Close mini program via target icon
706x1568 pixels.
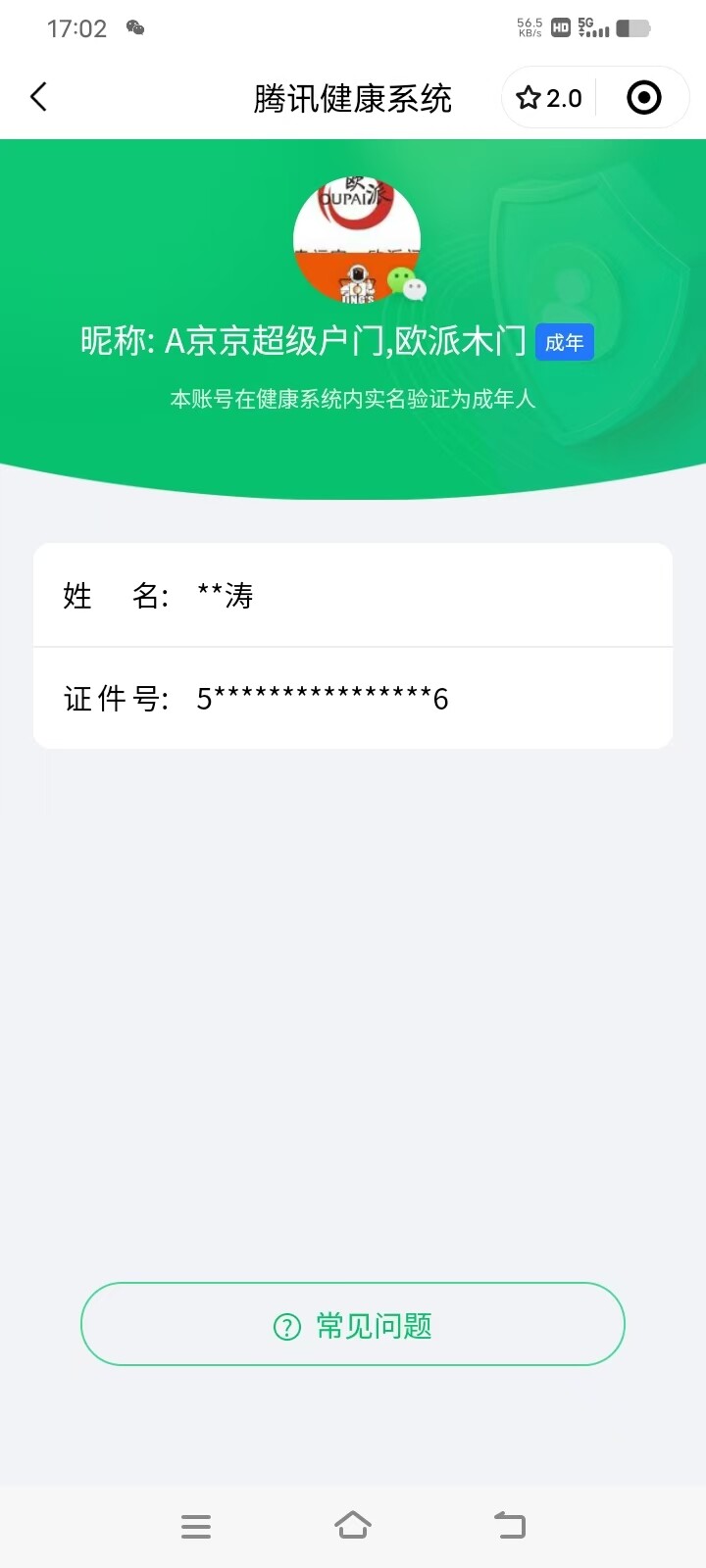pos(643,98)
